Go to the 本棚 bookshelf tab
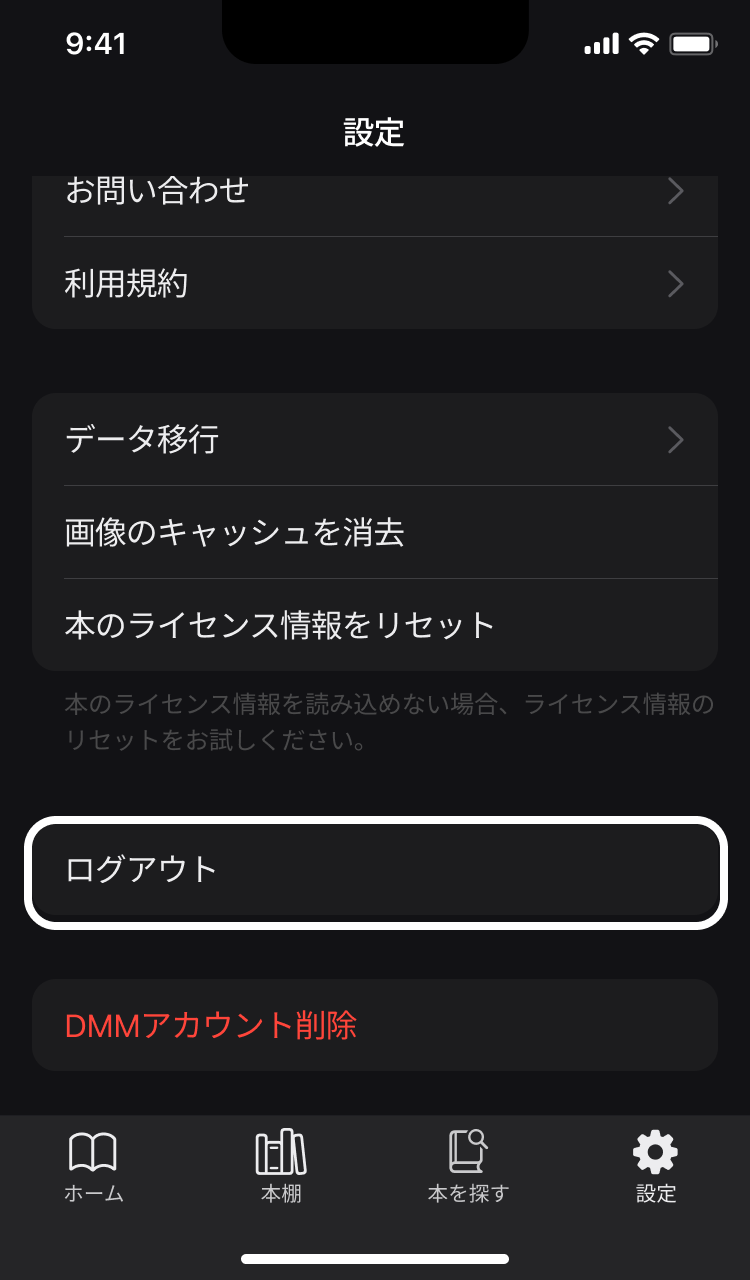The height and width of the screenshot is (1280, 750). coord(281,1167)
